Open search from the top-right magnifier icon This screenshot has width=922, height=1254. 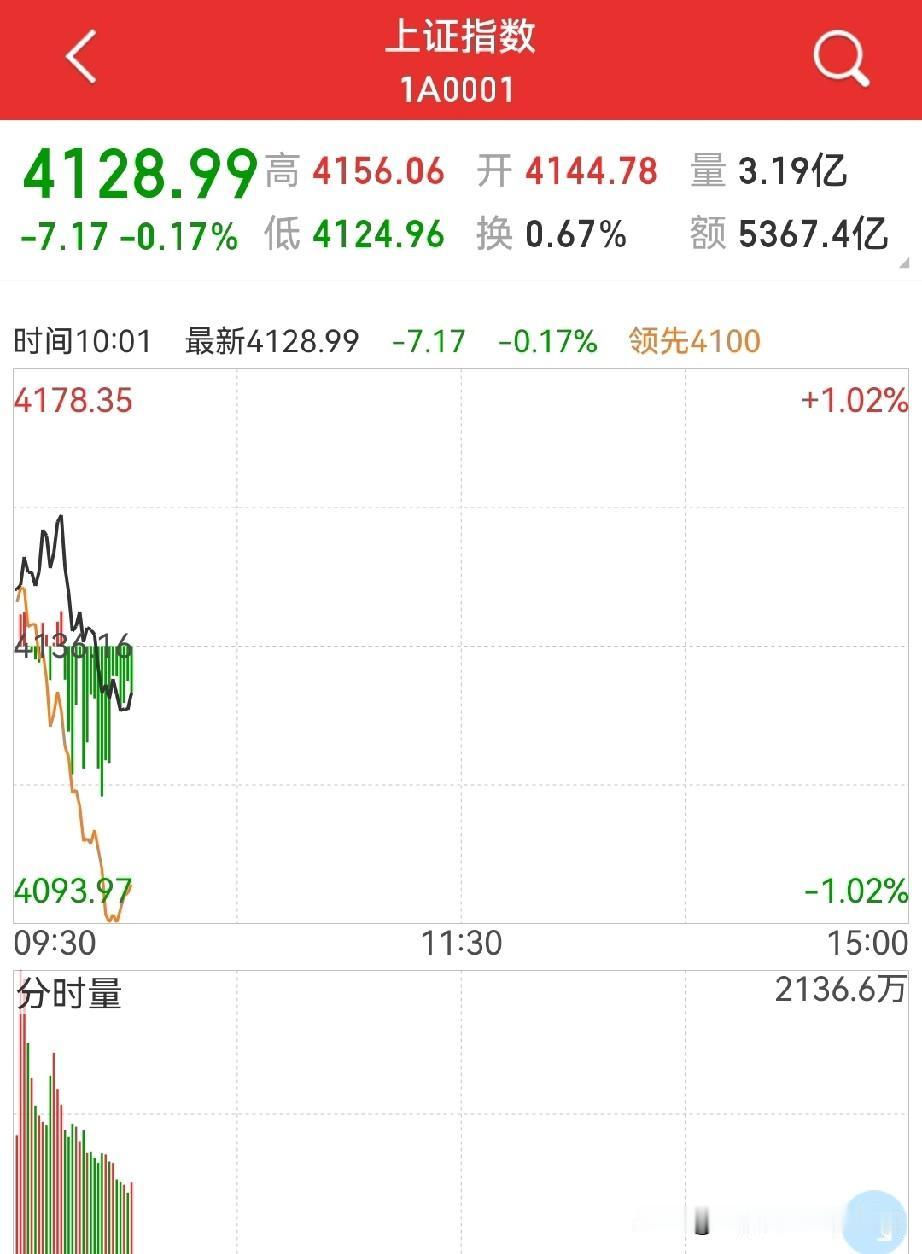click(x=840, y=58)
